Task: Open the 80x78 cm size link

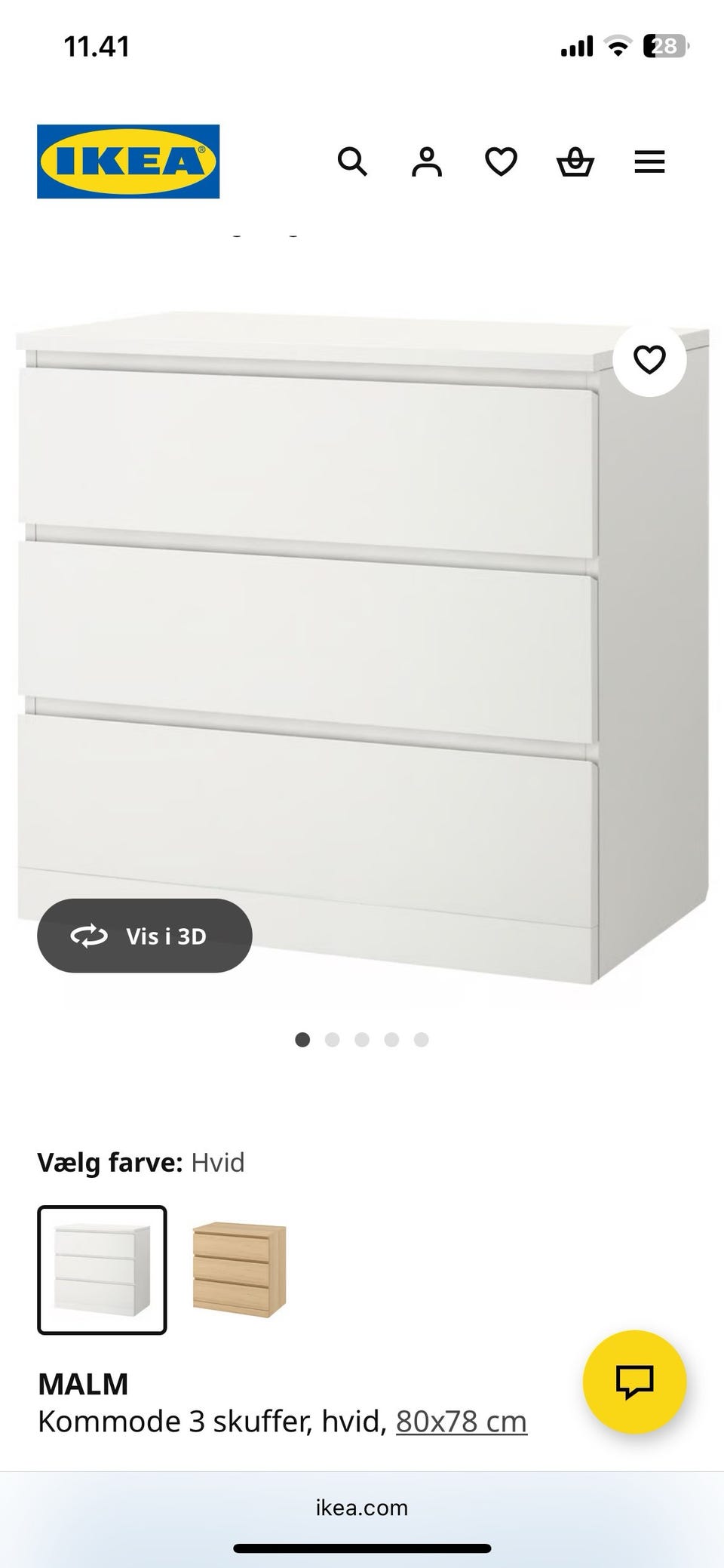Action: pyautogui.click(x=462, y=1422)
